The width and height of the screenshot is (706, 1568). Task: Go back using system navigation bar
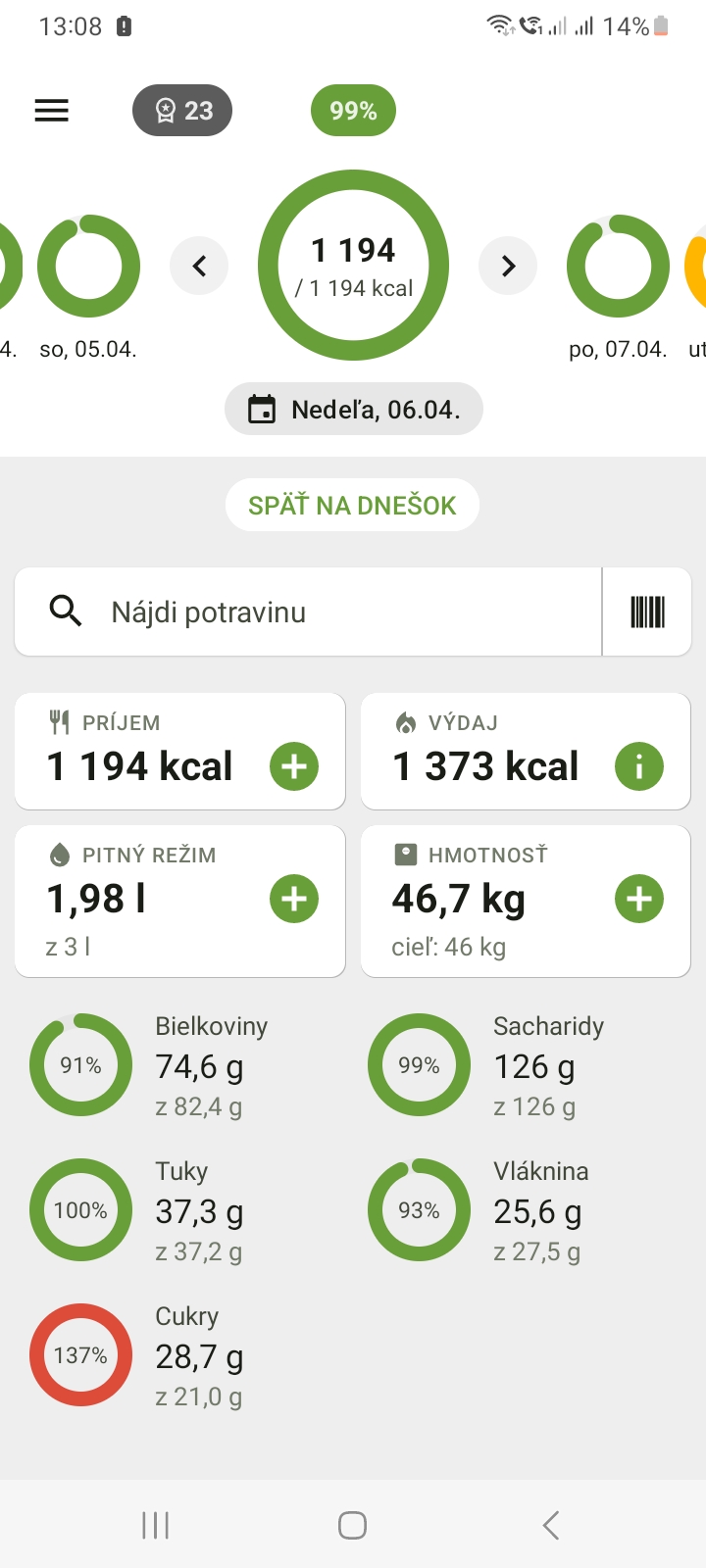(551, 1525)
